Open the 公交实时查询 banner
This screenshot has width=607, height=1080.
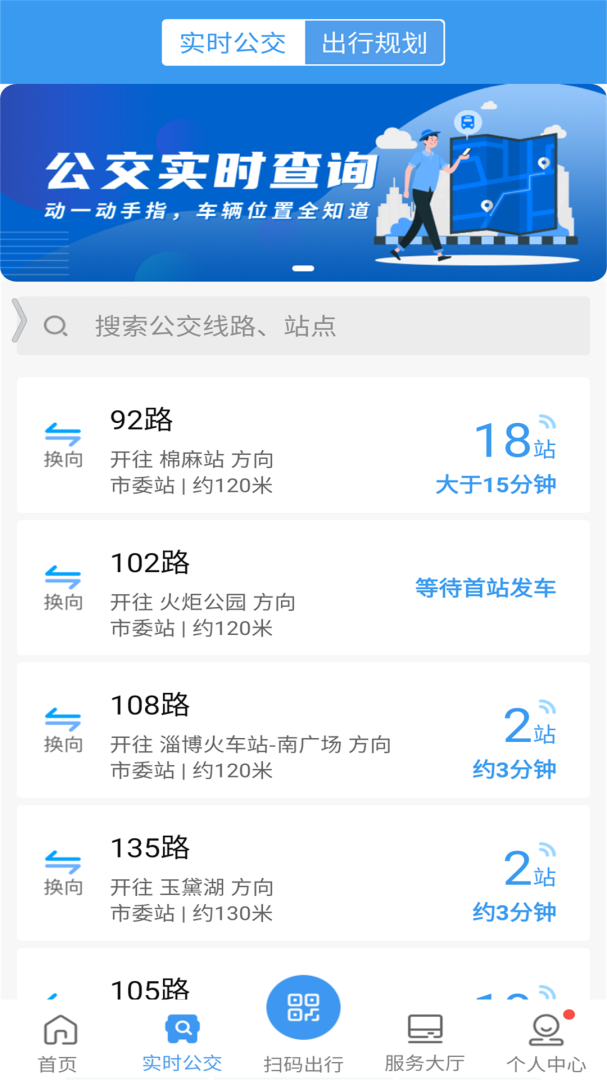(303, 182)
